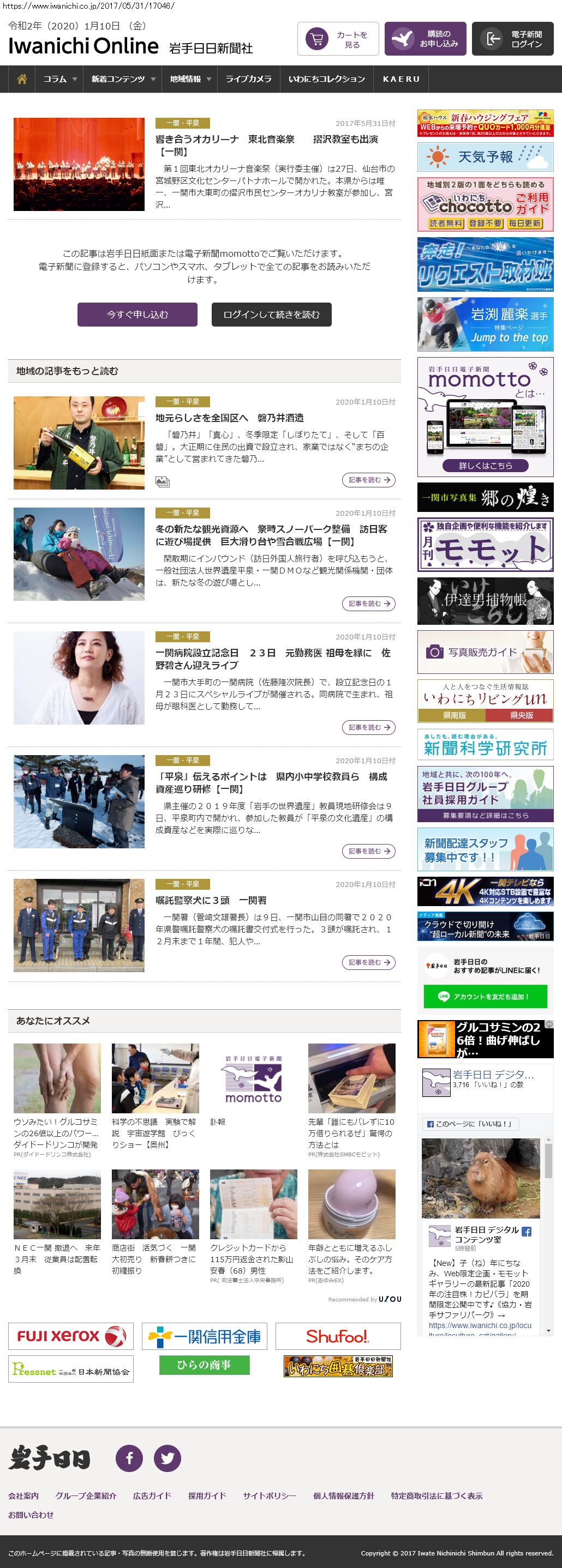Viewport: 562px width, 1568px height.
Task: Open the 電子新聞ログイン button
Action: pyautogui.click(x=512, y=39)
